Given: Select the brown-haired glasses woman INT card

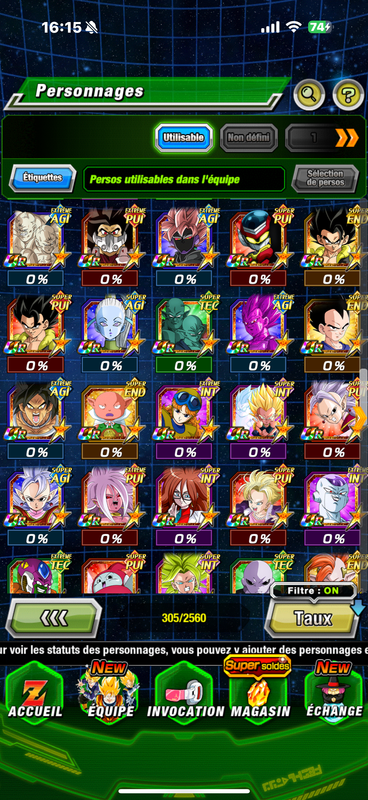Looking at the screenshot, I should 184,506.
